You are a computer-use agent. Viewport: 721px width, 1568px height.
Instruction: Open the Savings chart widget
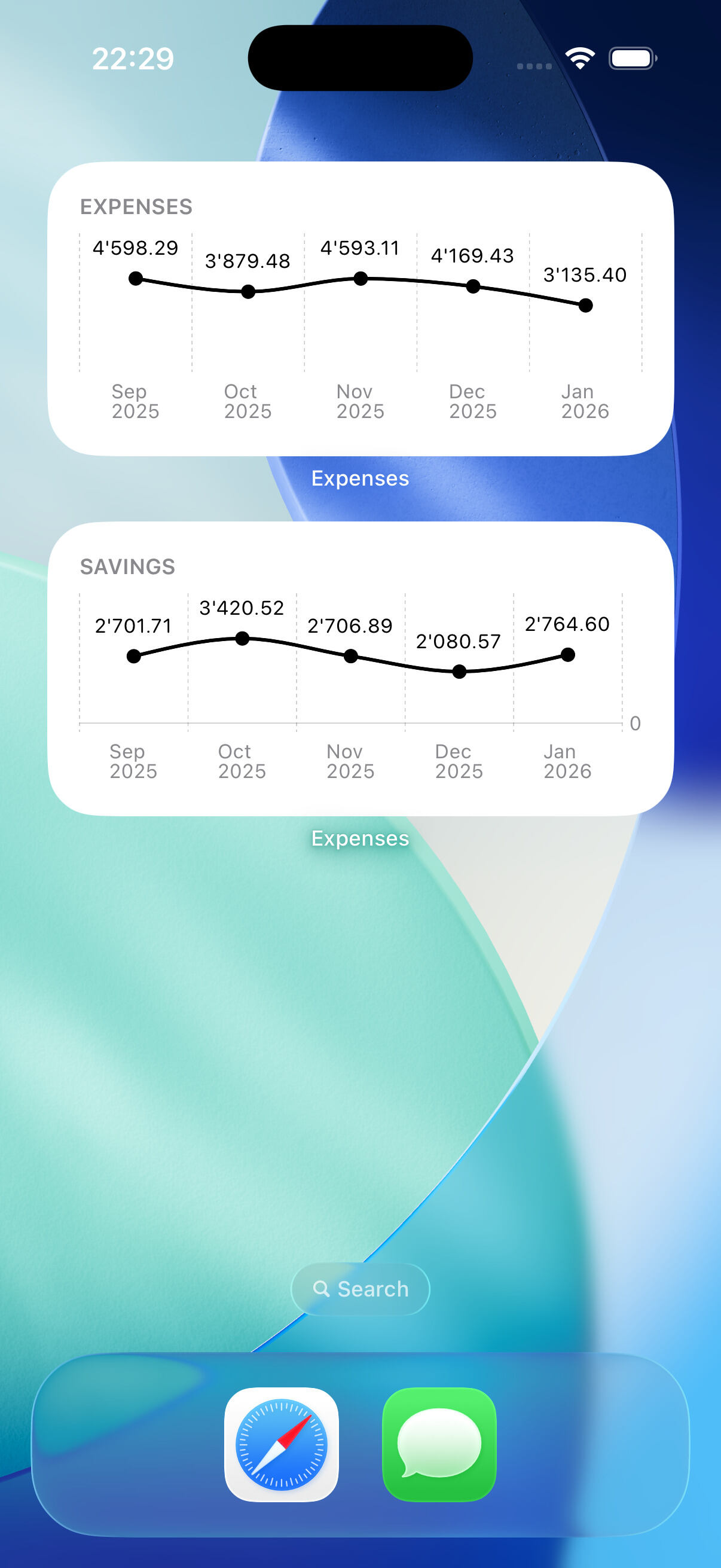(x=360, y=668)
